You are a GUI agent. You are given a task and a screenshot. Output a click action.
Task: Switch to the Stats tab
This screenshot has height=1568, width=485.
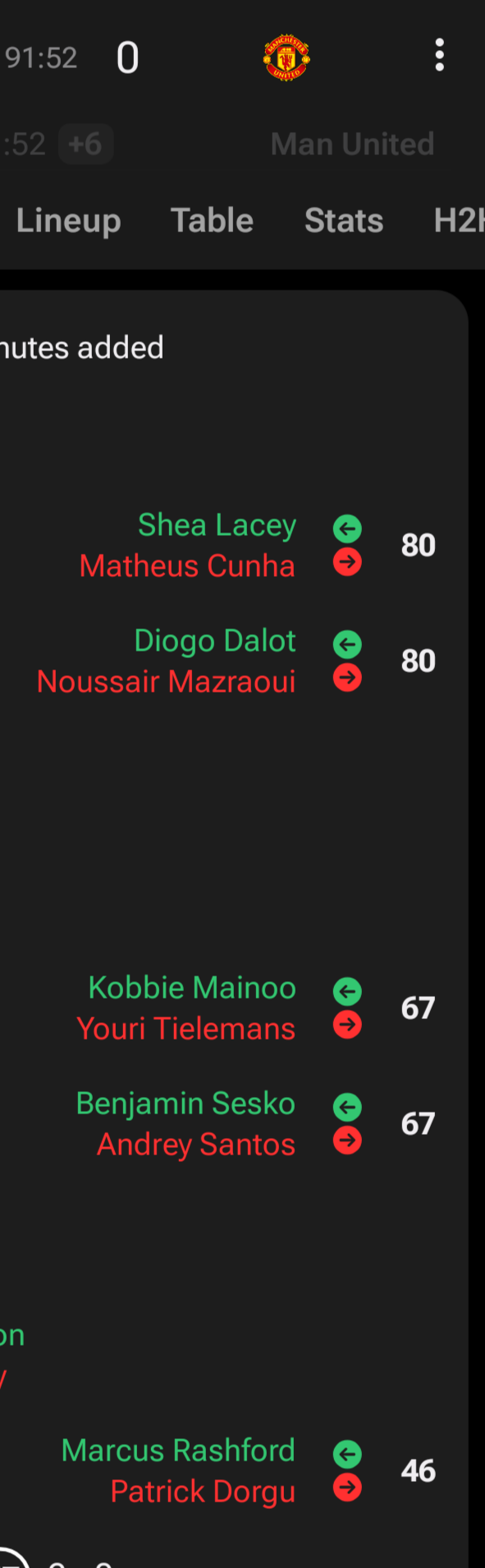pyautogui.click(x=344, y=221)
